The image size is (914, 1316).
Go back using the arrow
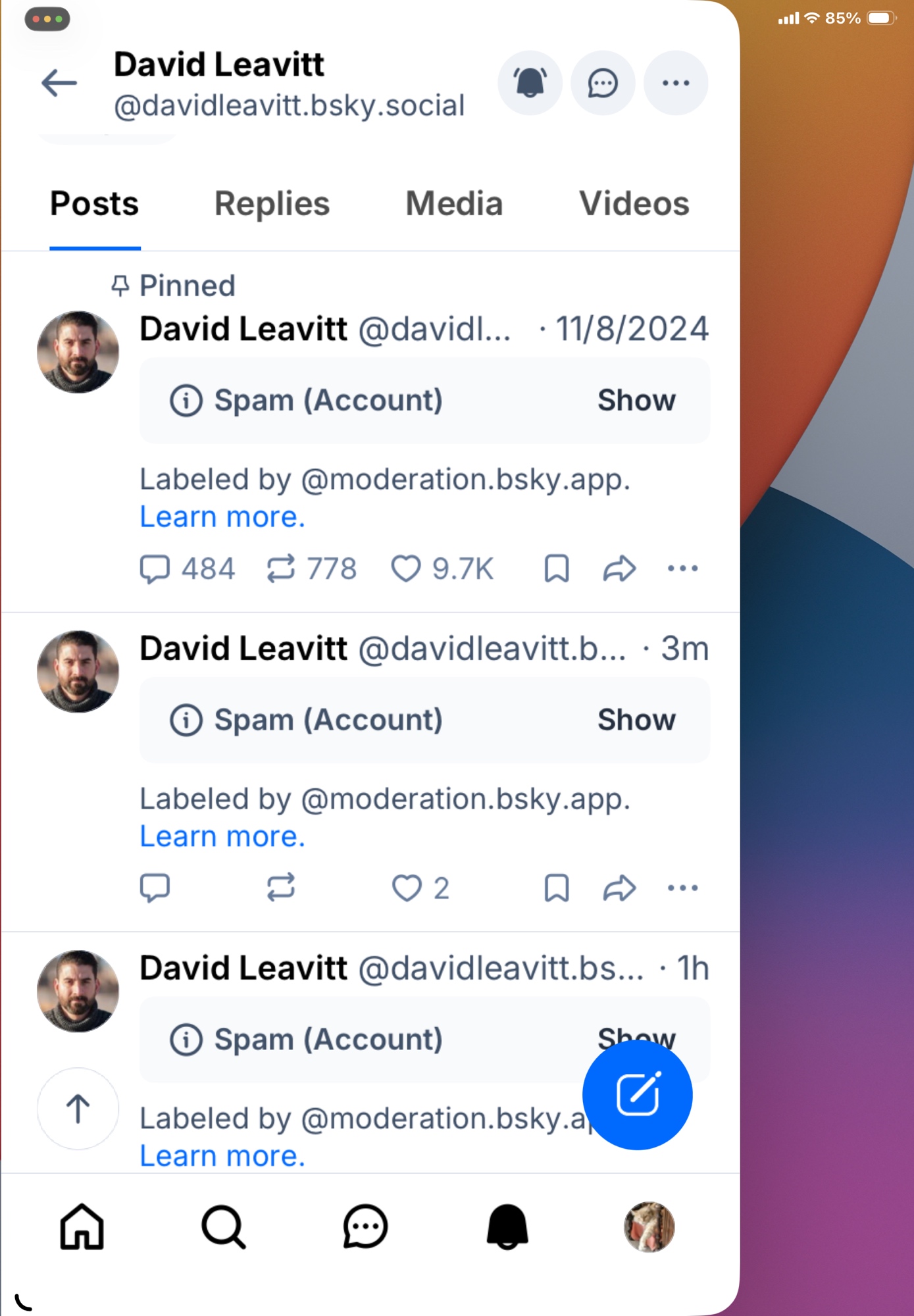click(x=59, y=83)
